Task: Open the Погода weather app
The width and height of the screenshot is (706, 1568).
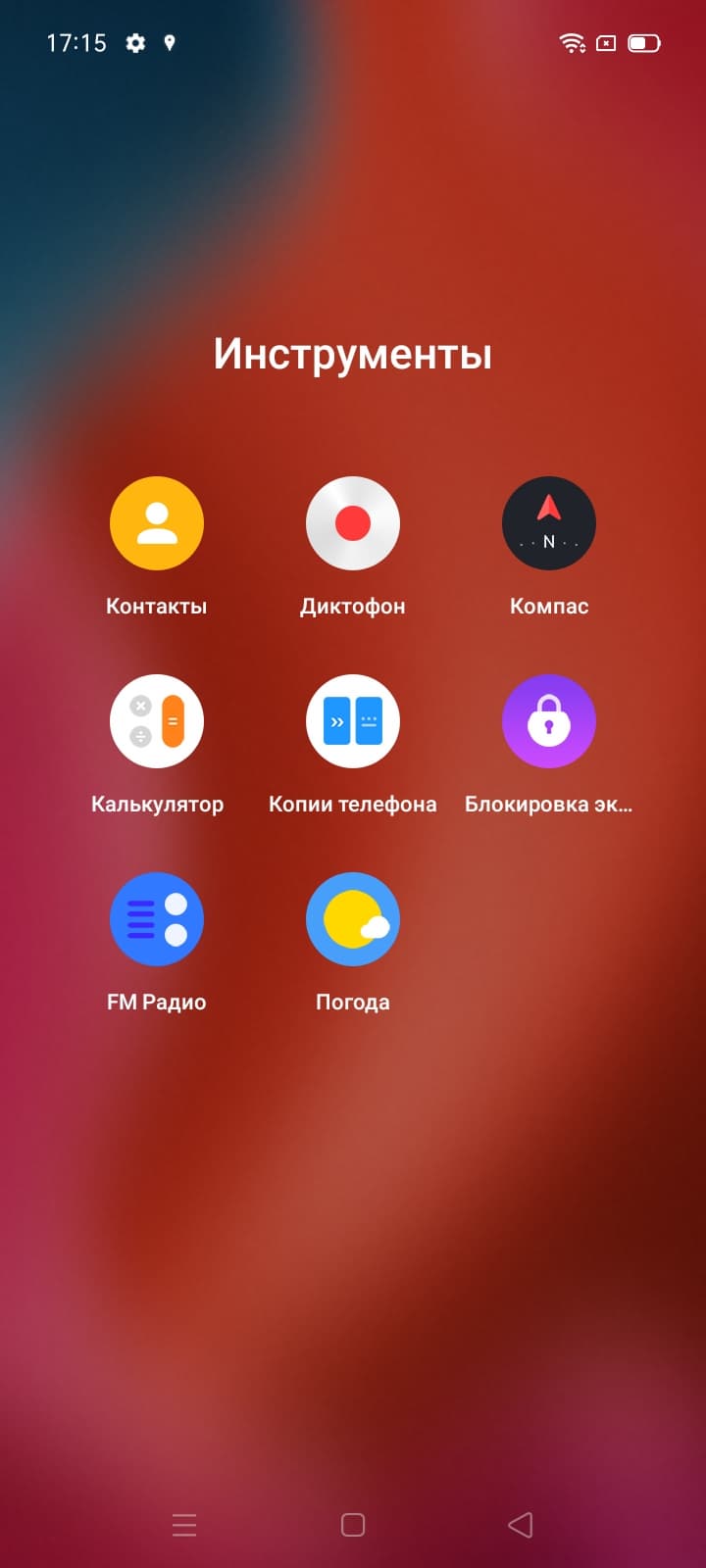Action: coord(353,919)
